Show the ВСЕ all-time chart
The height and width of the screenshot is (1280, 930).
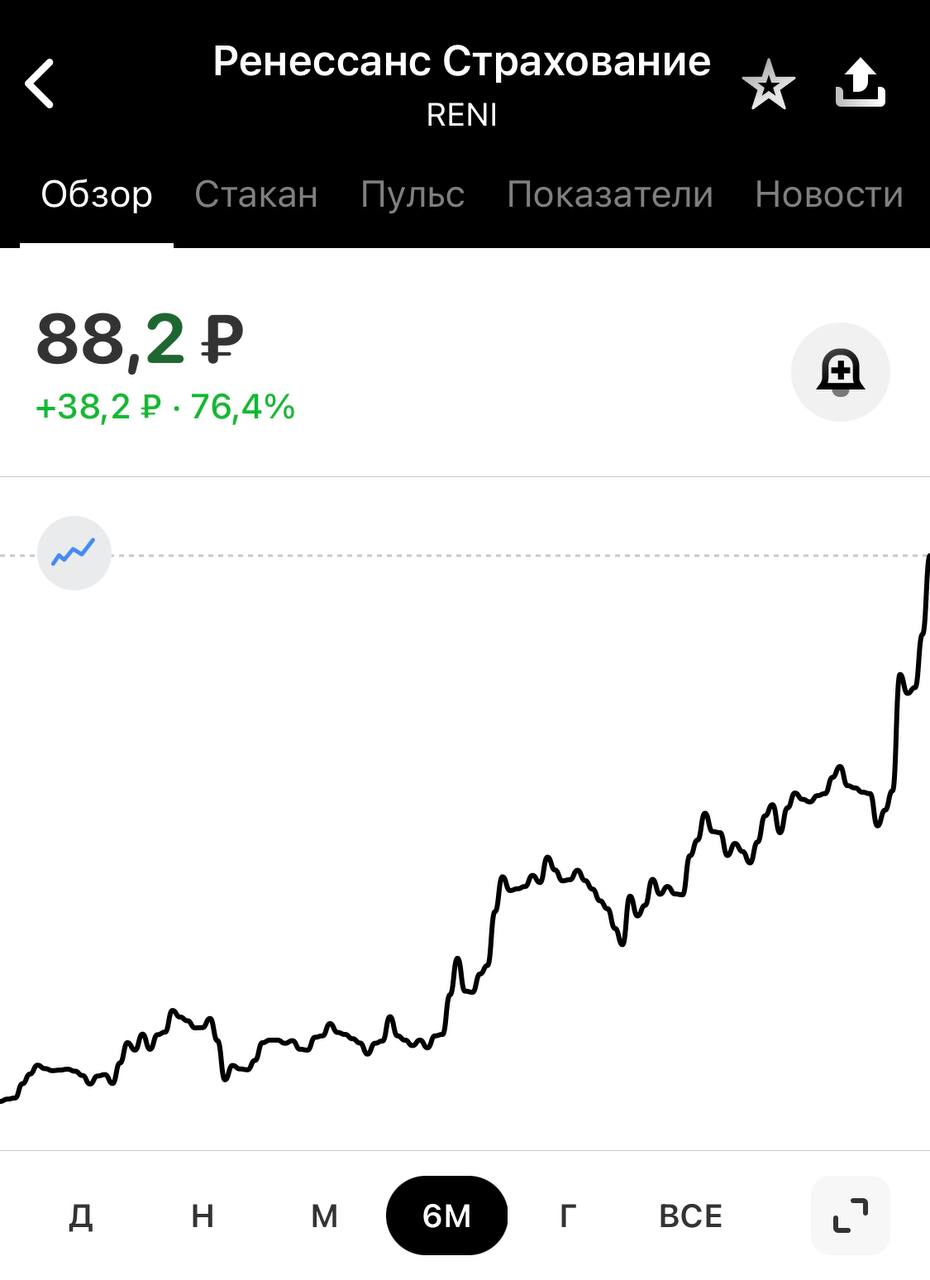tap(690, 1216)
